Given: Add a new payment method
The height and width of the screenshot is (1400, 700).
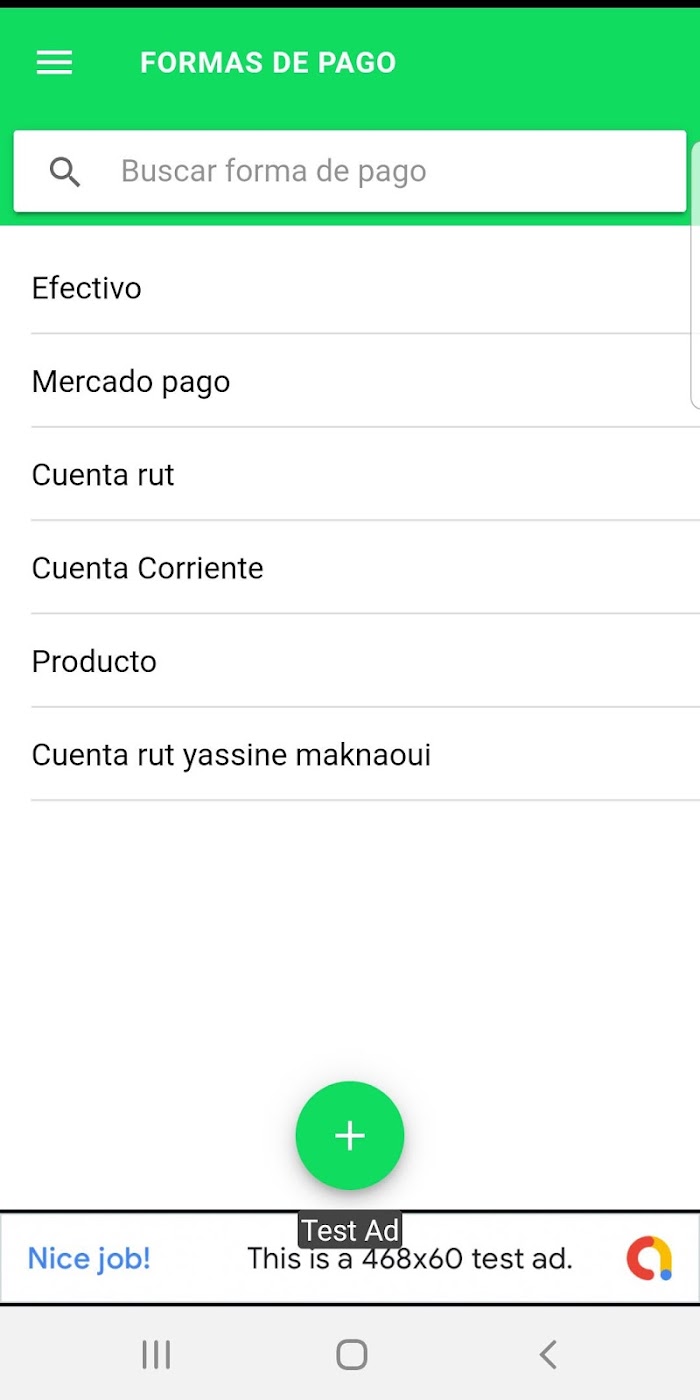Looking at the screenshot, I should [350, 1136].
